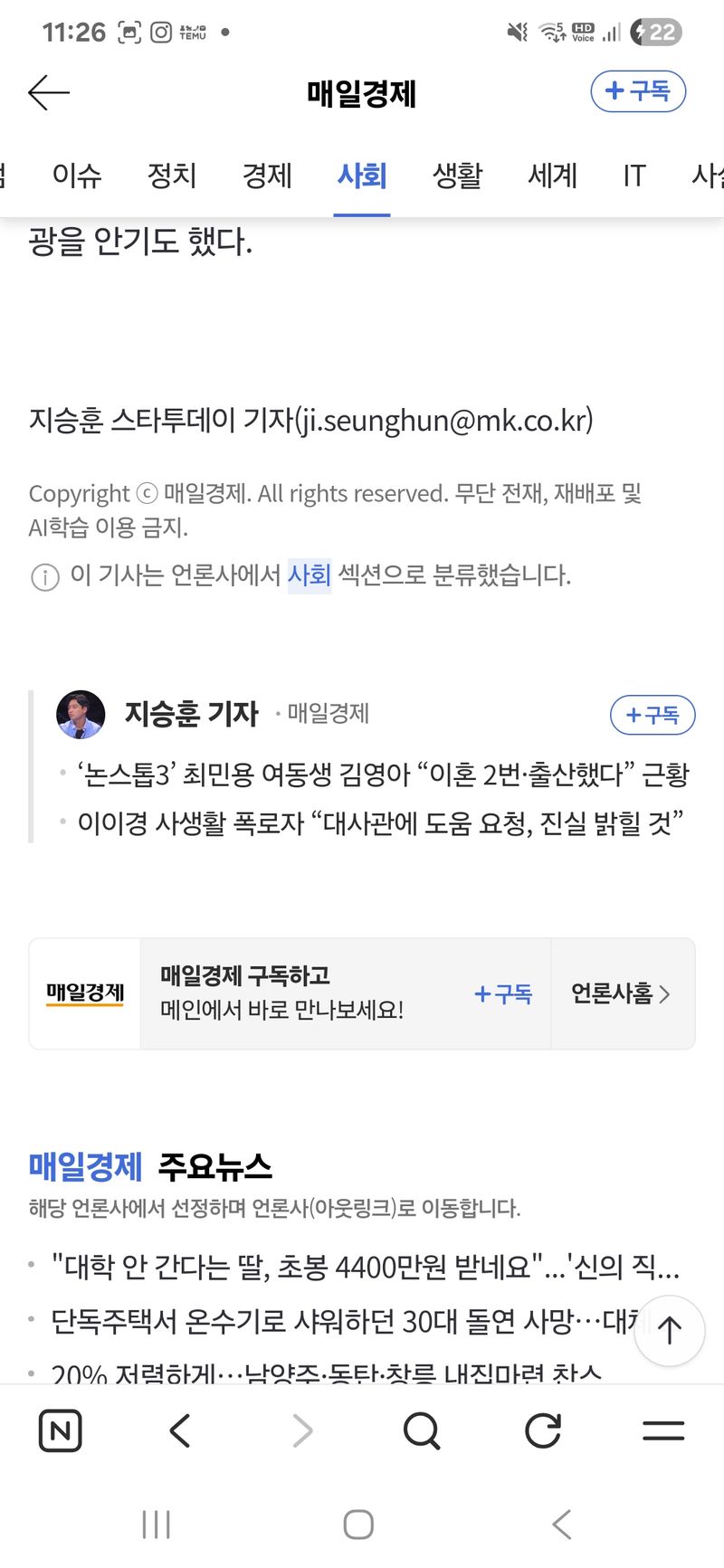Jump to top with the up arrow button
This screenshot has height=1568, width=724.
pos(670,1330)
